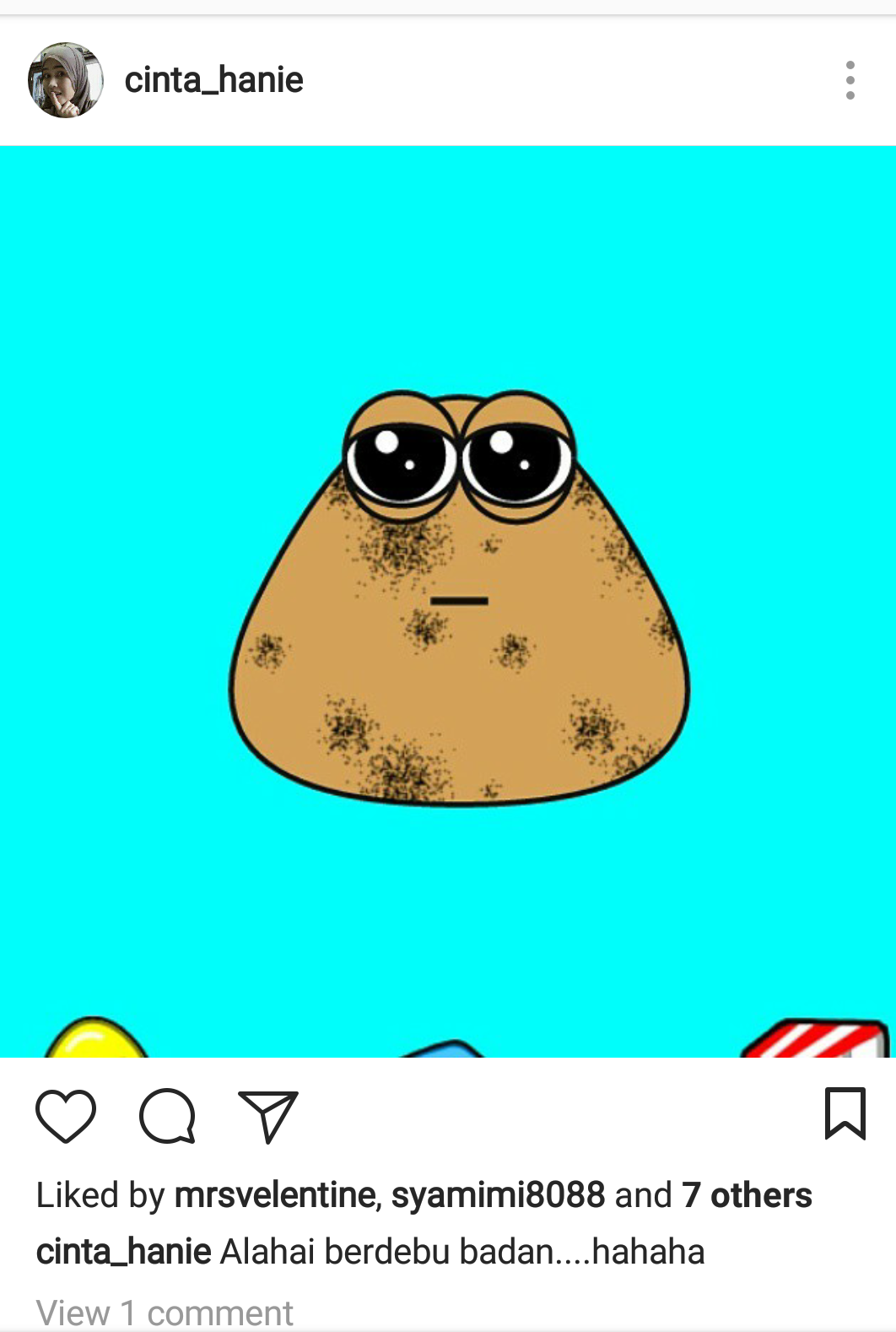Screen dimensions: 896x1332
Task: Share the post via paper plane
Action: click(268, 1116)
